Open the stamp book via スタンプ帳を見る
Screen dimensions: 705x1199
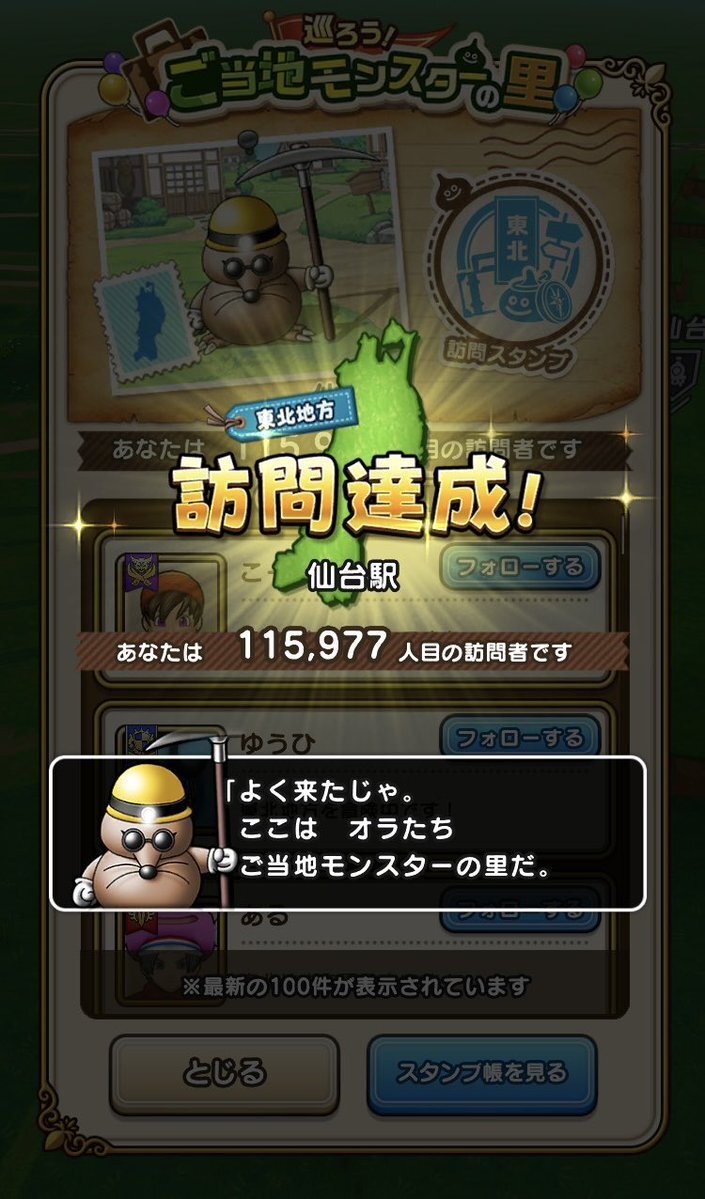pos(482,1074)
